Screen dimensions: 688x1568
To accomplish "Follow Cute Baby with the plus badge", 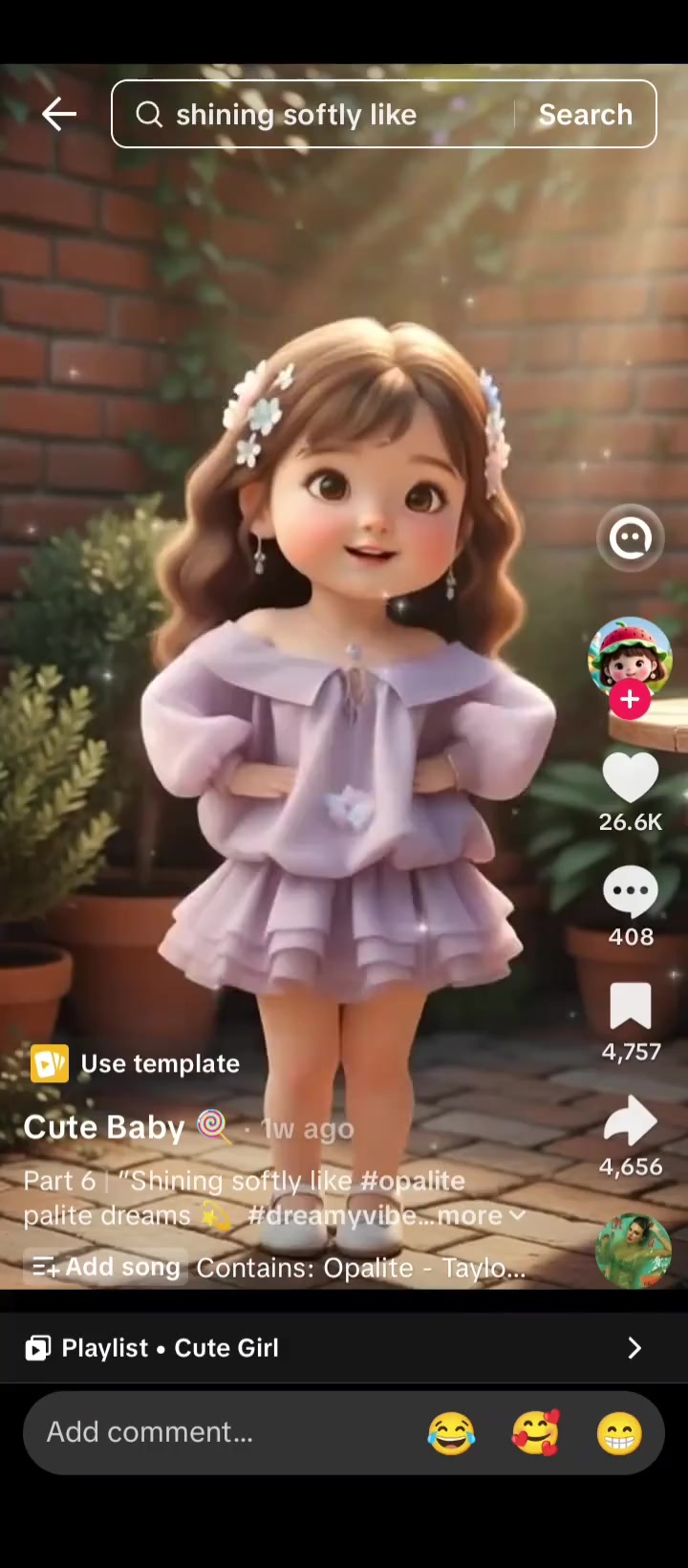I will 630,700.
